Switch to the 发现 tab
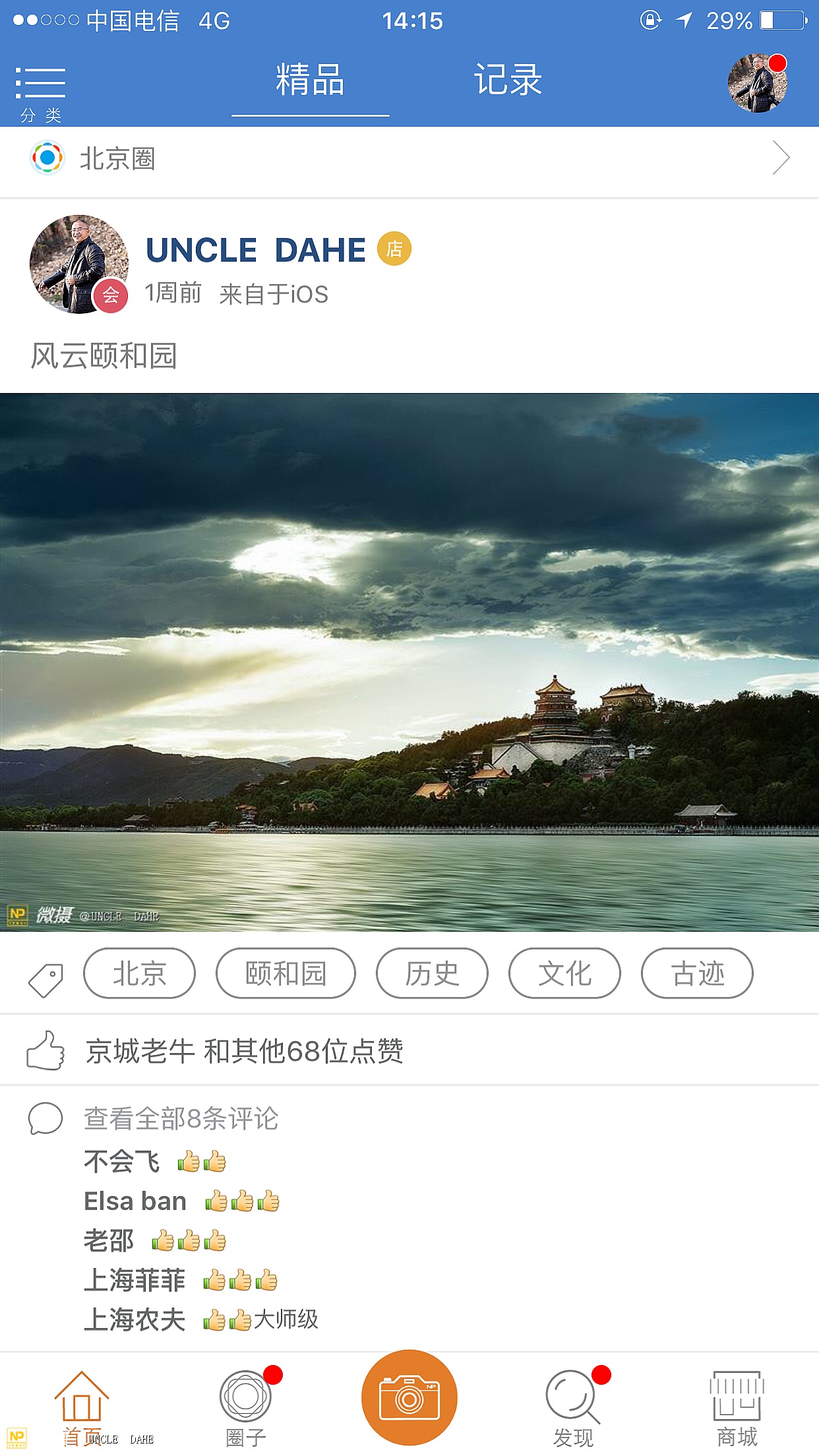819x1456 pixels. [572, 1406]
